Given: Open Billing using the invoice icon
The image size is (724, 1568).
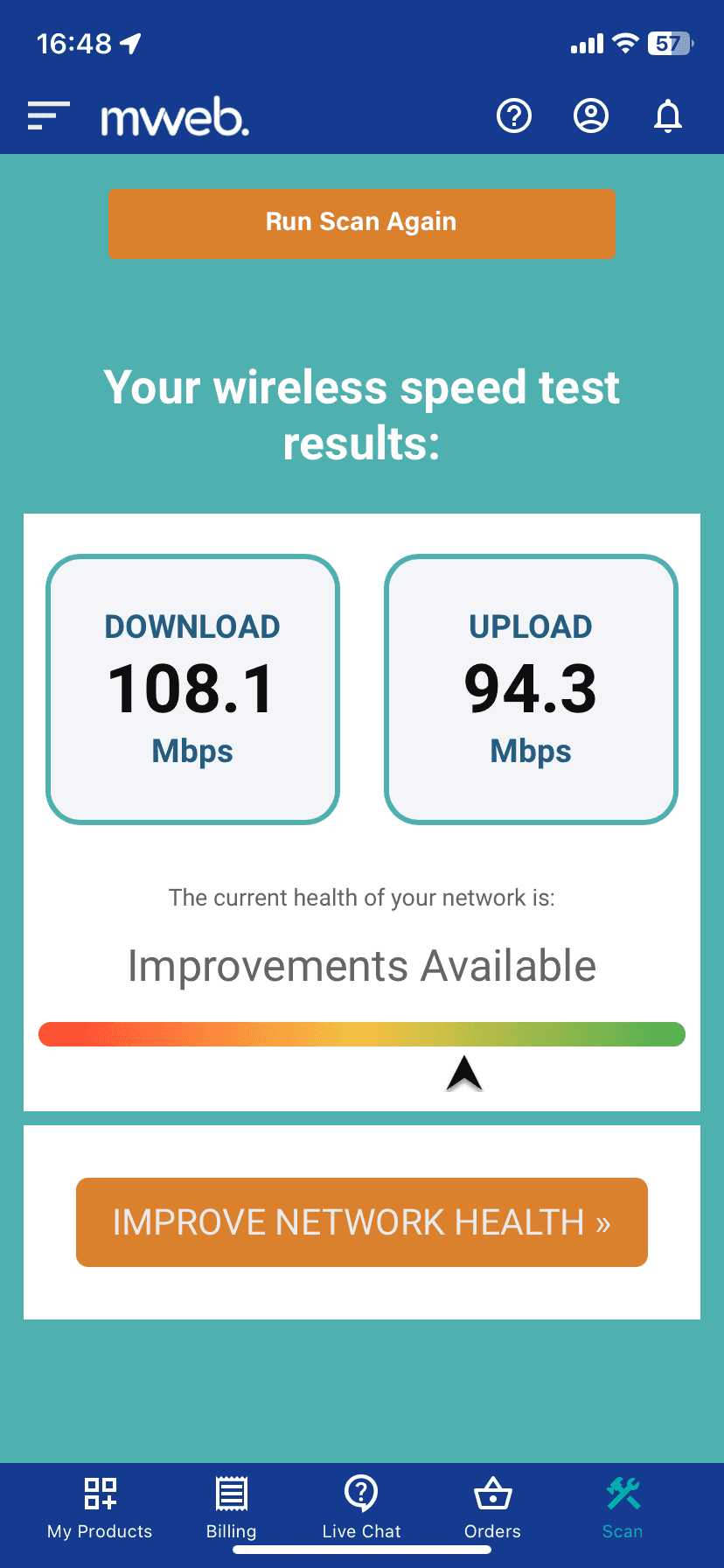Looking at the screenshot, I should (x=230, y=1494).
